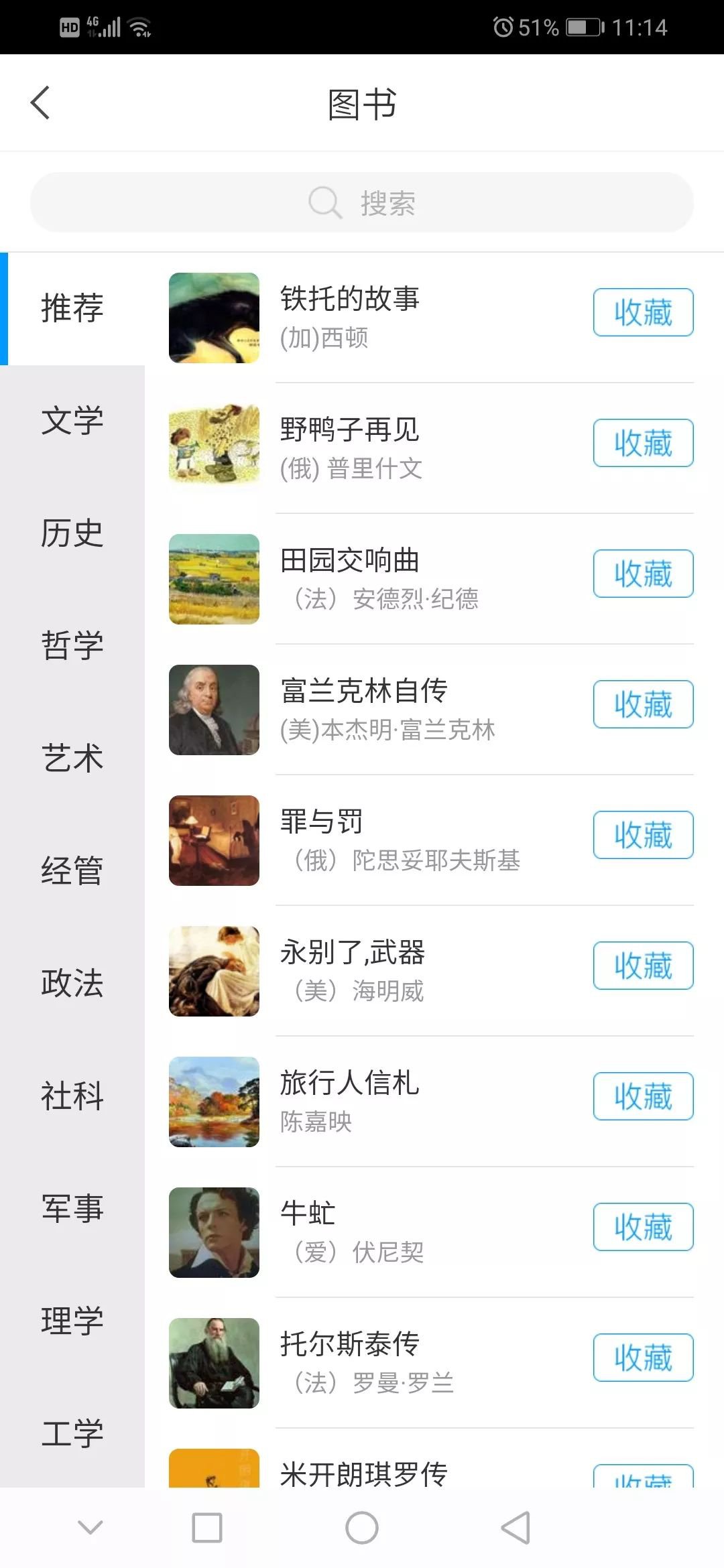
Task: Favorite the book 牛虻
Action: [x=643, y=1227]
